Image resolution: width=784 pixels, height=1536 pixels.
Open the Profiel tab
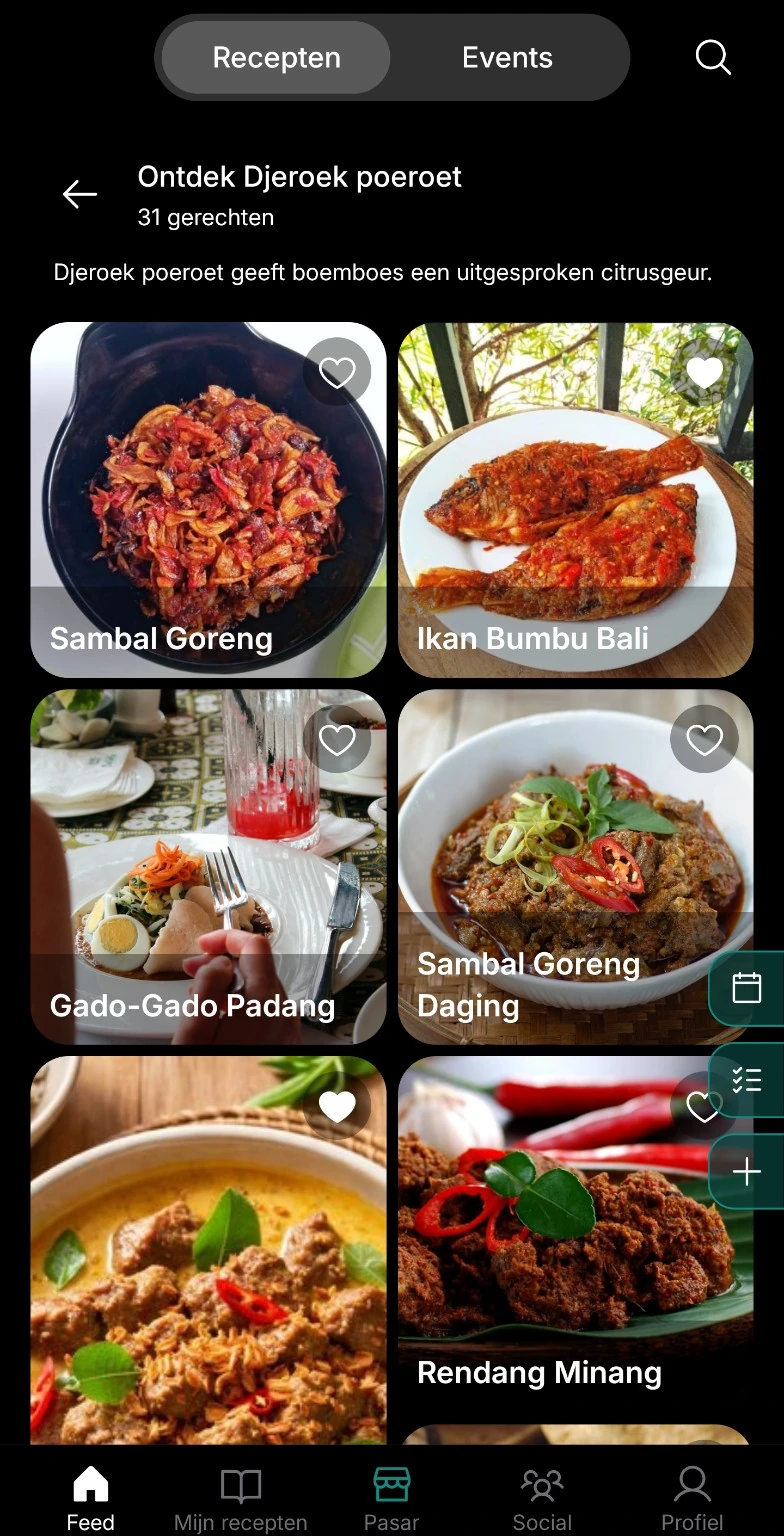[x=692, y=1499]
